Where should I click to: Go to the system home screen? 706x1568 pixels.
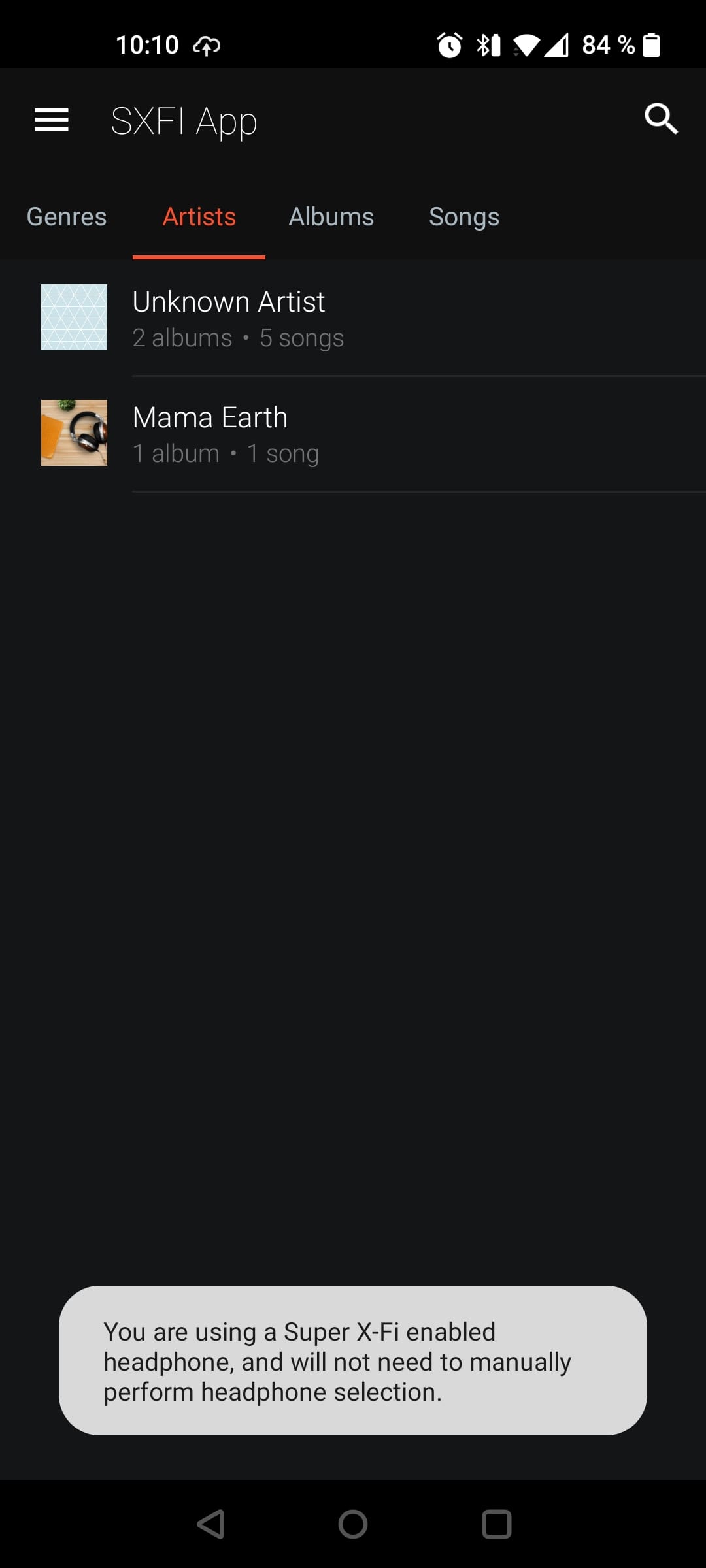tap(353, 1524)
